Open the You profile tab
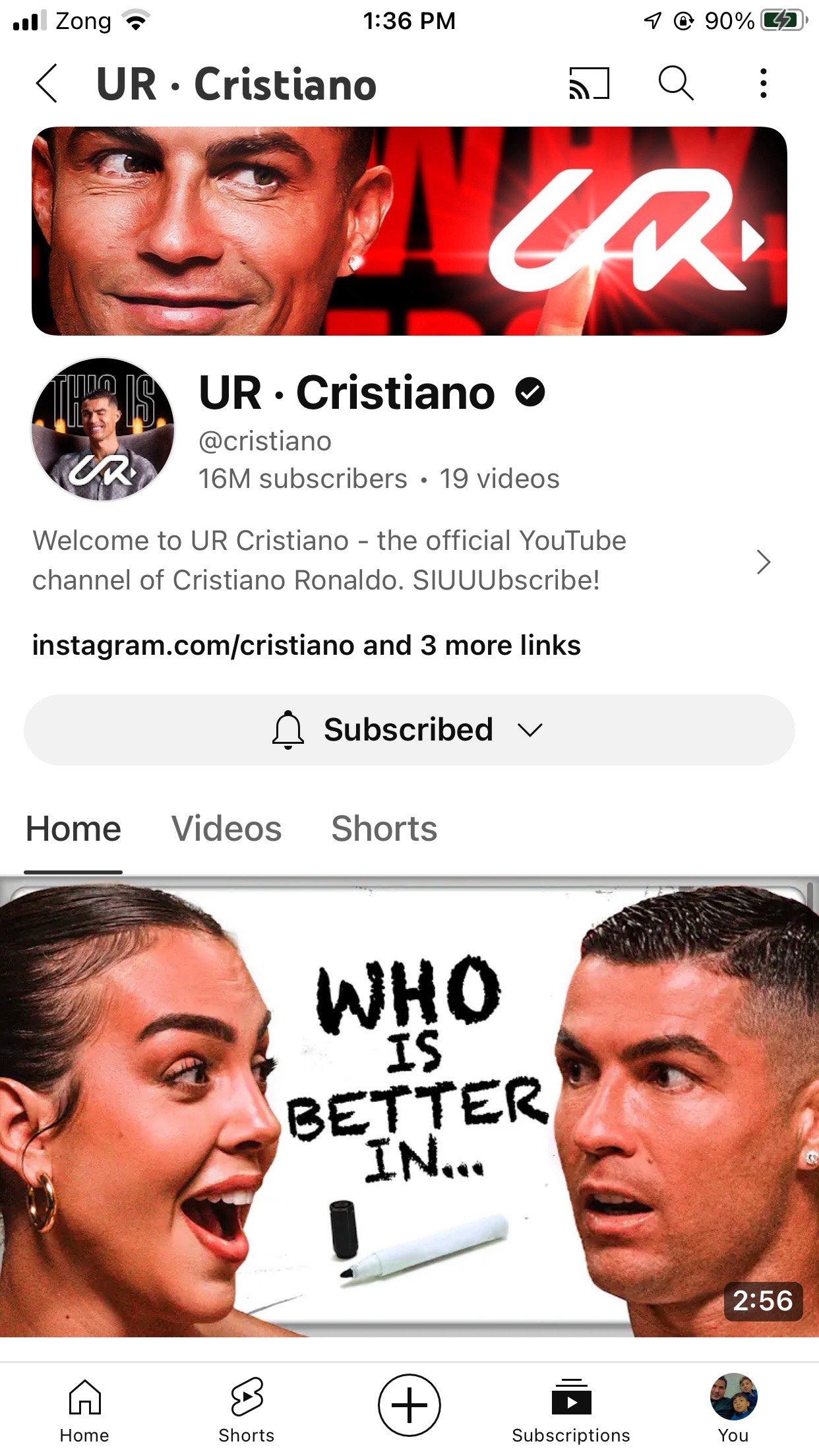Image resolution: width=819 pixels, height=1456 pixels. (733, 1409)
